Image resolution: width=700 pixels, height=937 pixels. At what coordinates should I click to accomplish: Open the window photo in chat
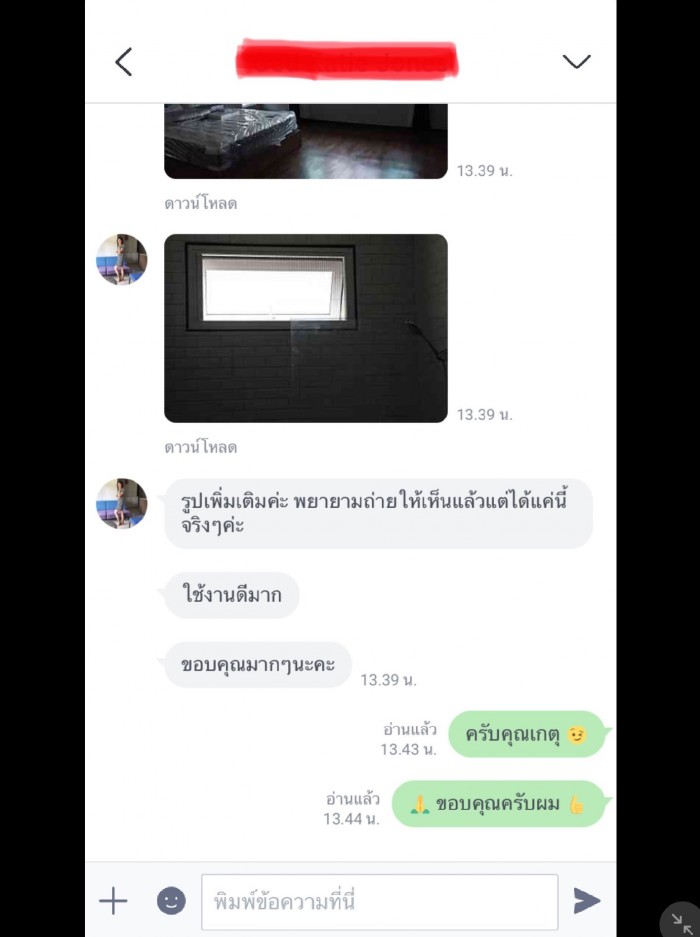(305, 328)
